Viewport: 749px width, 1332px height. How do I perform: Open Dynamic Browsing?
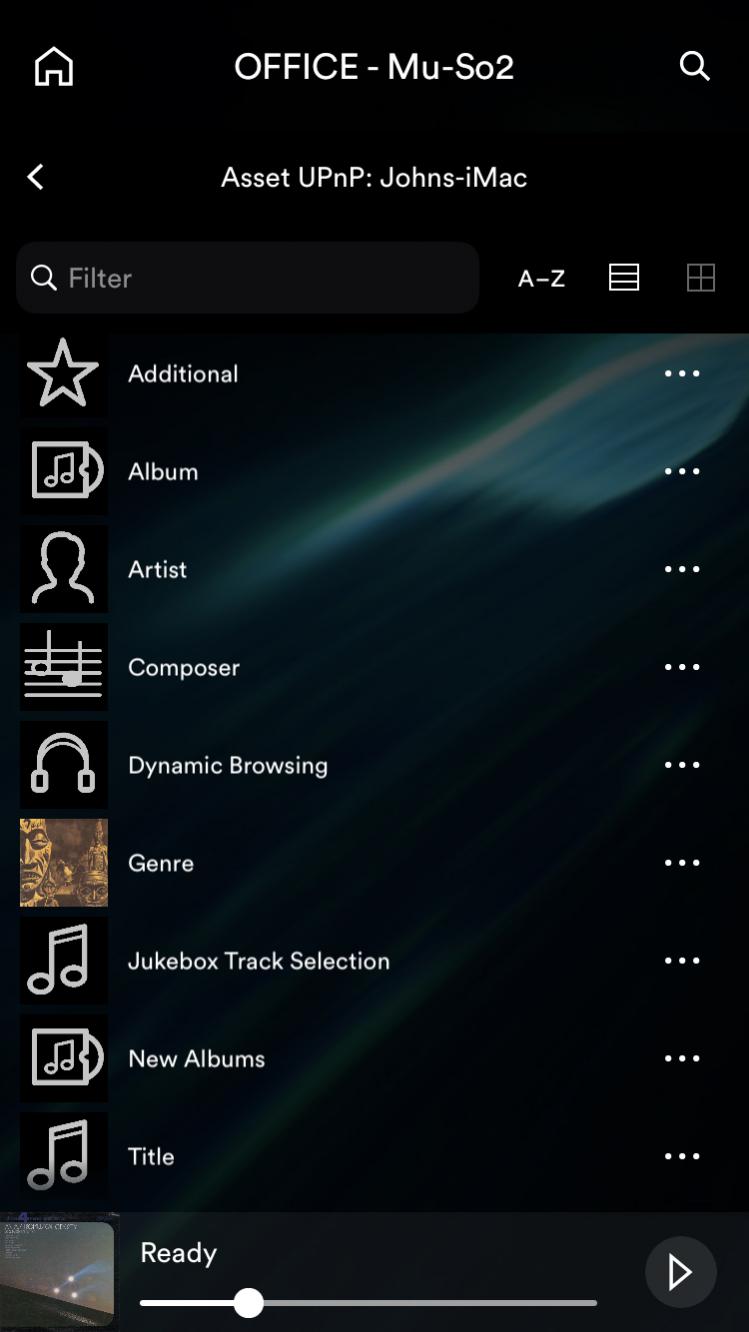tap(228, 766)
